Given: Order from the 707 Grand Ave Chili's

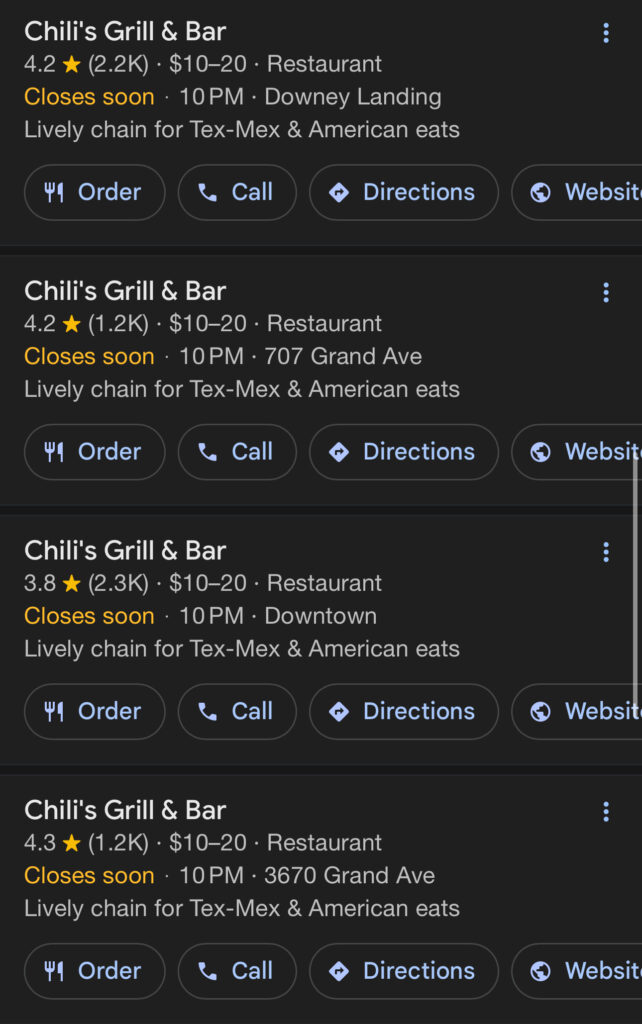Looking at the screenshot, I should click(x=94, y=452).
